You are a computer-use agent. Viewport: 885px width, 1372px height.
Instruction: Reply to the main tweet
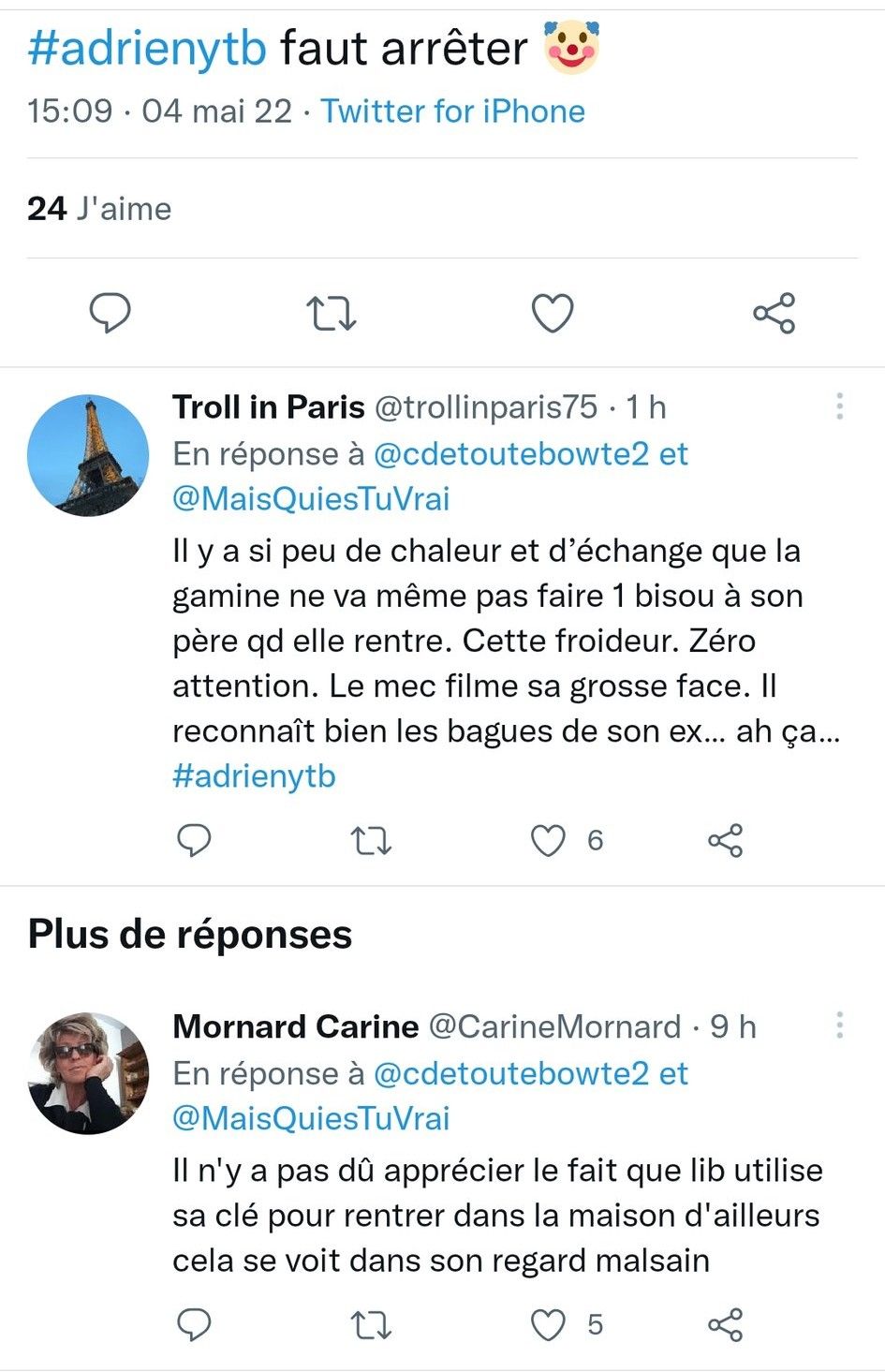pos(110,314)
